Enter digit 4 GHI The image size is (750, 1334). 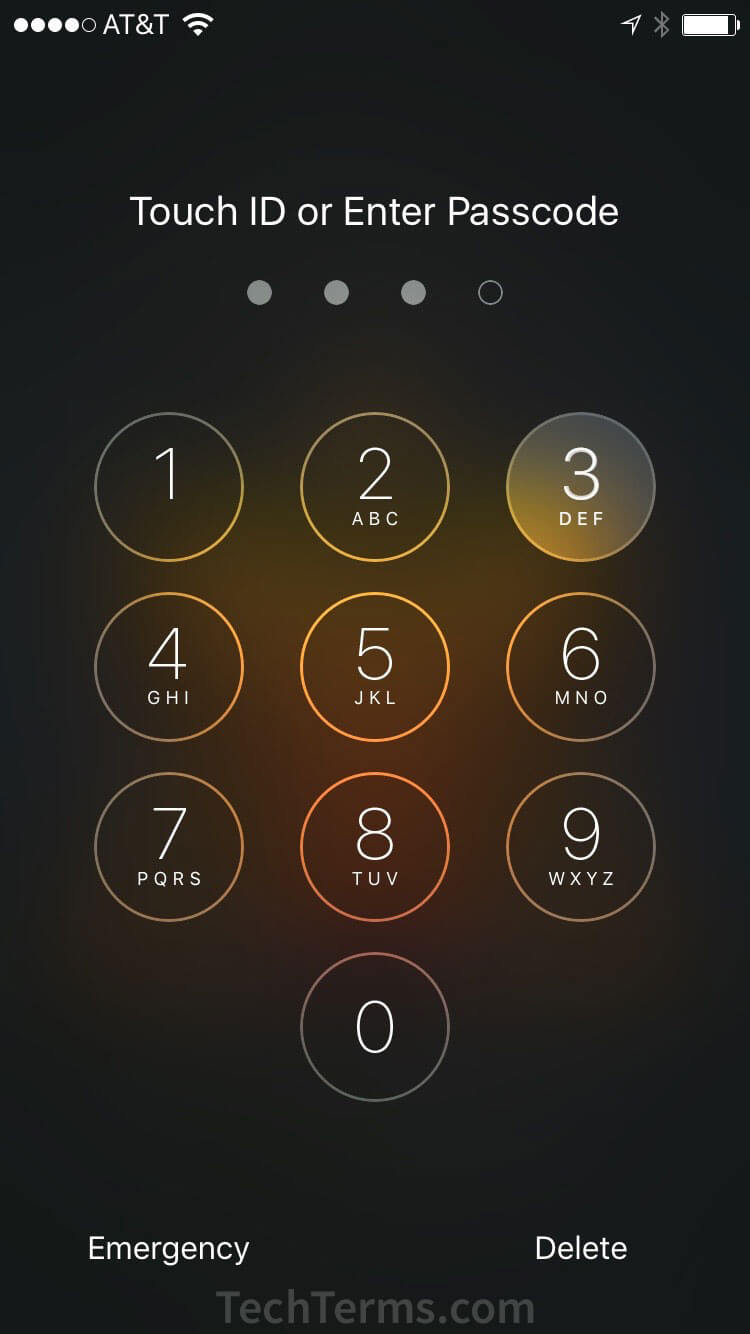pyautogui.click(x=169, y=667)
